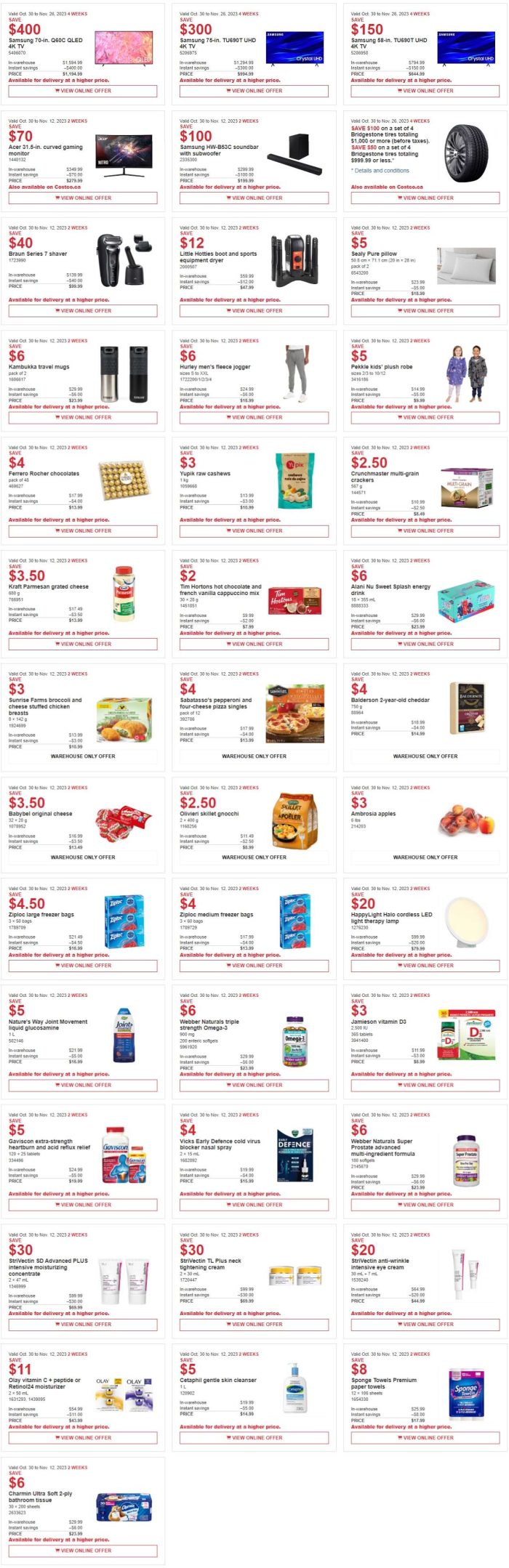View online offer for Sealy Pure pillow

pyautogui.click(x=425, y=310)
